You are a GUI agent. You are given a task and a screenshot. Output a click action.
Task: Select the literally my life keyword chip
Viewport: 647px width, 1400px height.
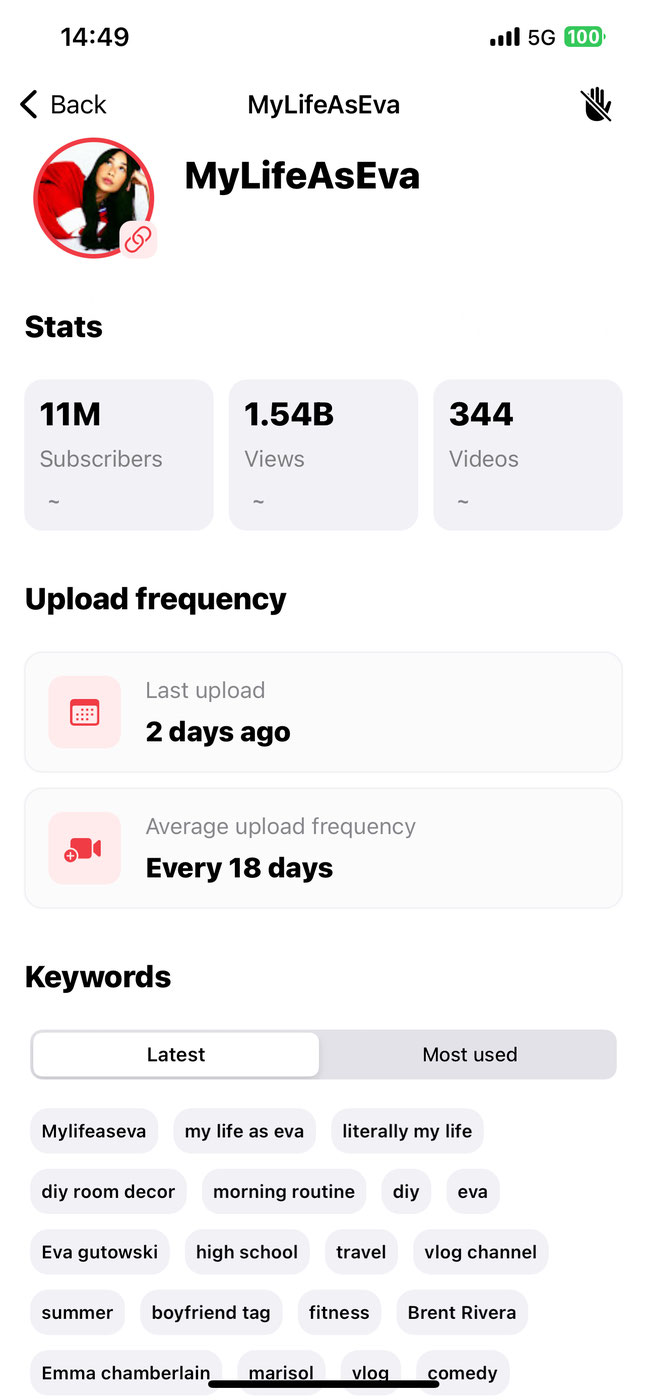[x=407, y=1131]
